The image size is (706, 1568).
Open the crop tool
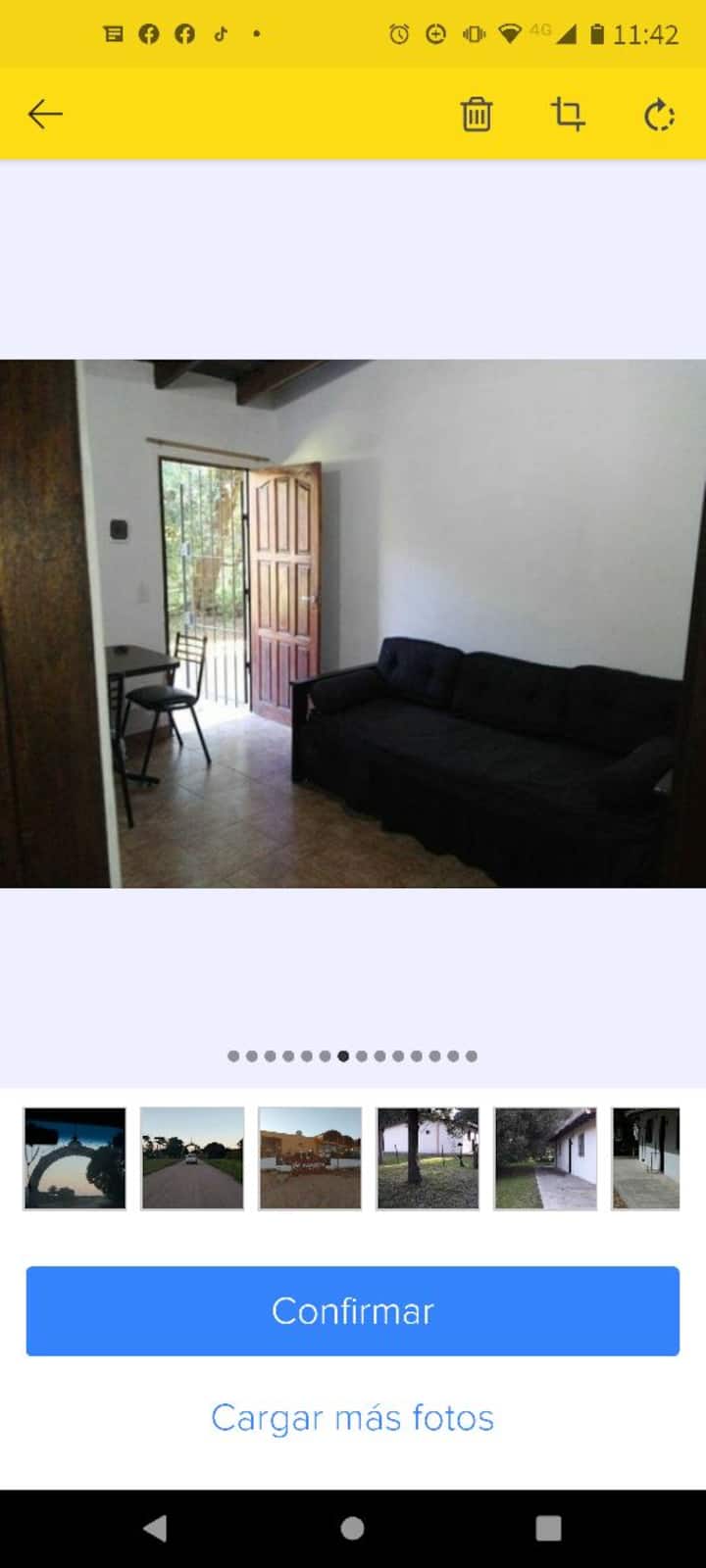pyautogui.click(x=568, y=115)
